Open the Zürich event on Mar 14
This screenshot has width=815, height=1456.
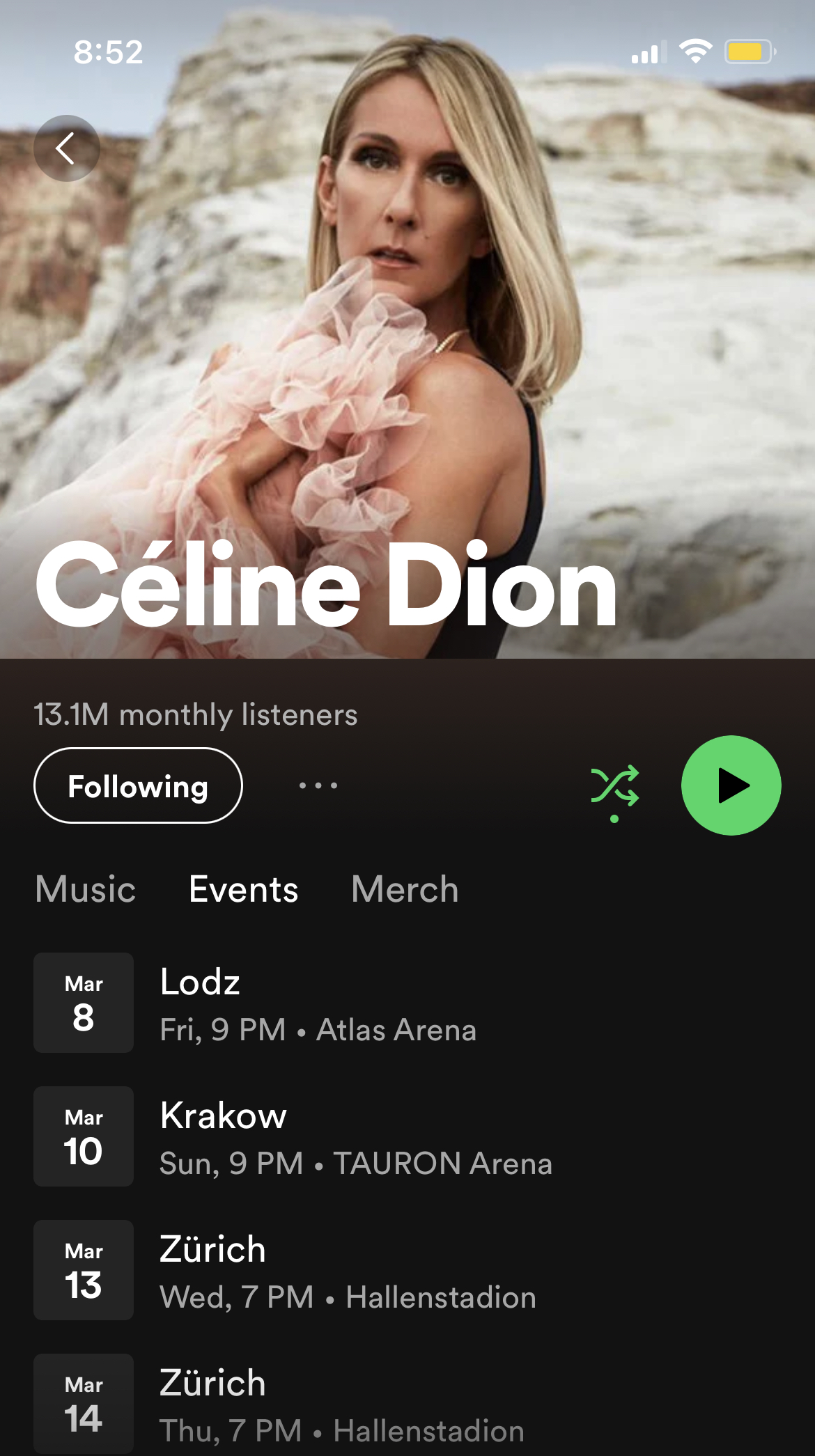coord(341,1404)
